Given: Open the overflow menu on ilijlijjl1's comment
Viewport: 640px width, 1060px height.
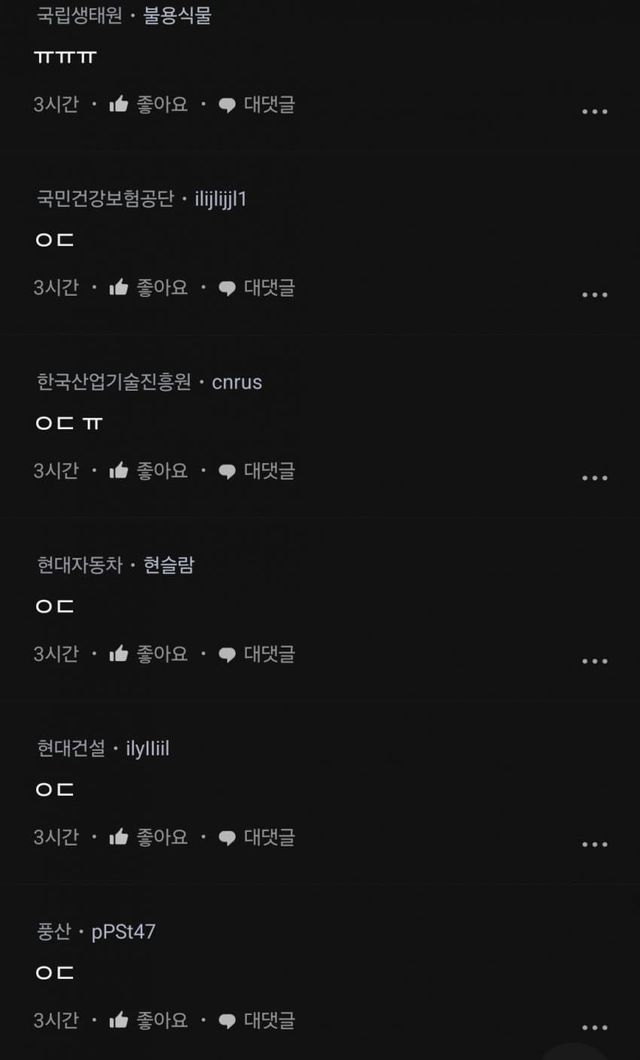Looking at the screenshot, I should click(x=595, y=294).
